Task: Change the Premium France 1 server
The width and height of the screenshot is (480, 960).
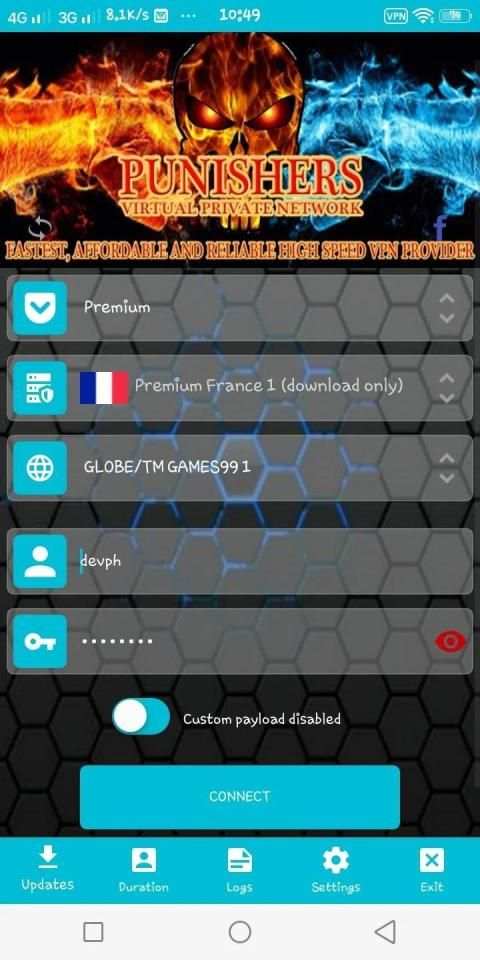Action: pos(240,388)
